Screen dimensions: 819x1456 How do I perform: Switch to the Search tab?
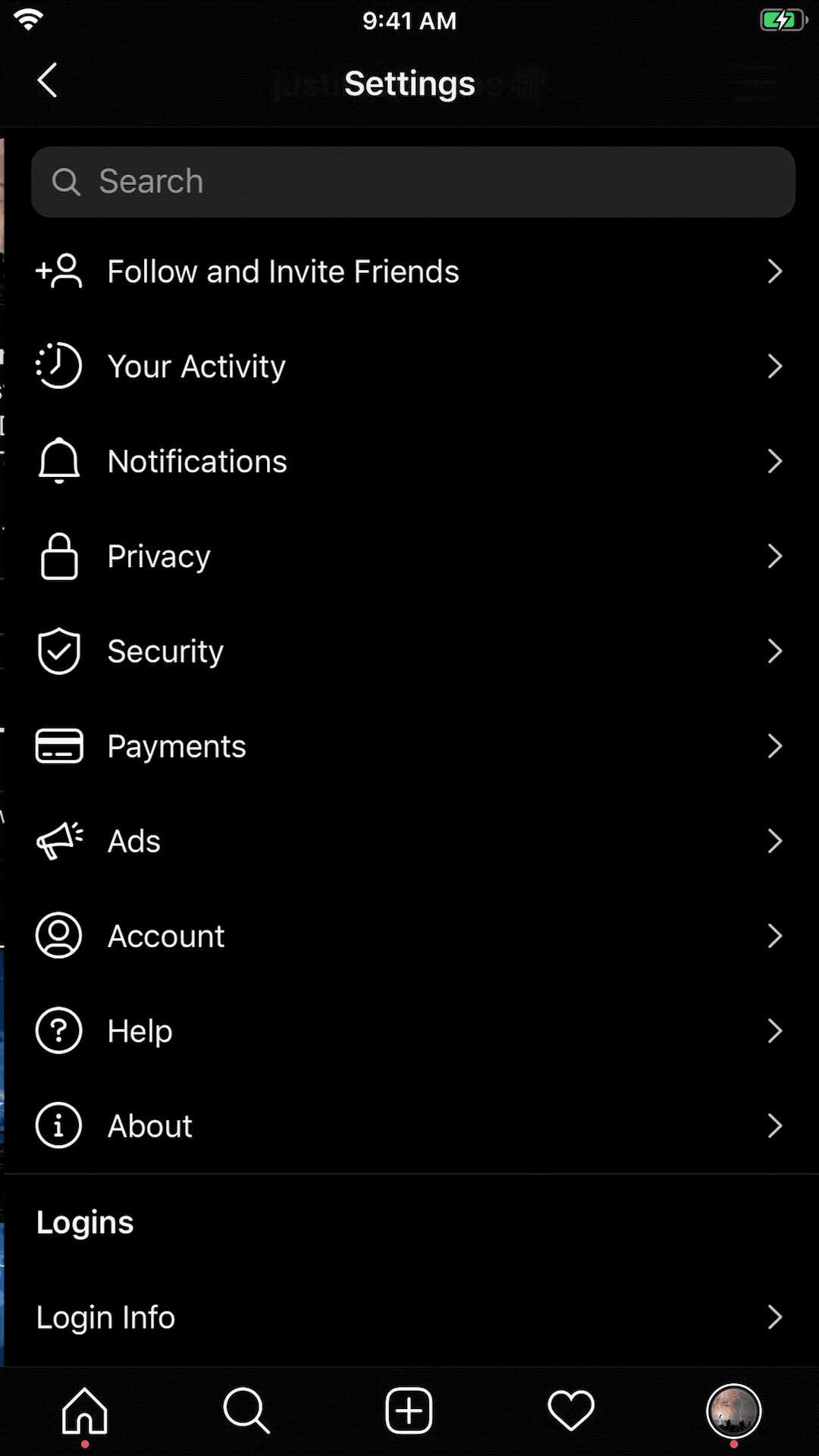pos(246,1411)
